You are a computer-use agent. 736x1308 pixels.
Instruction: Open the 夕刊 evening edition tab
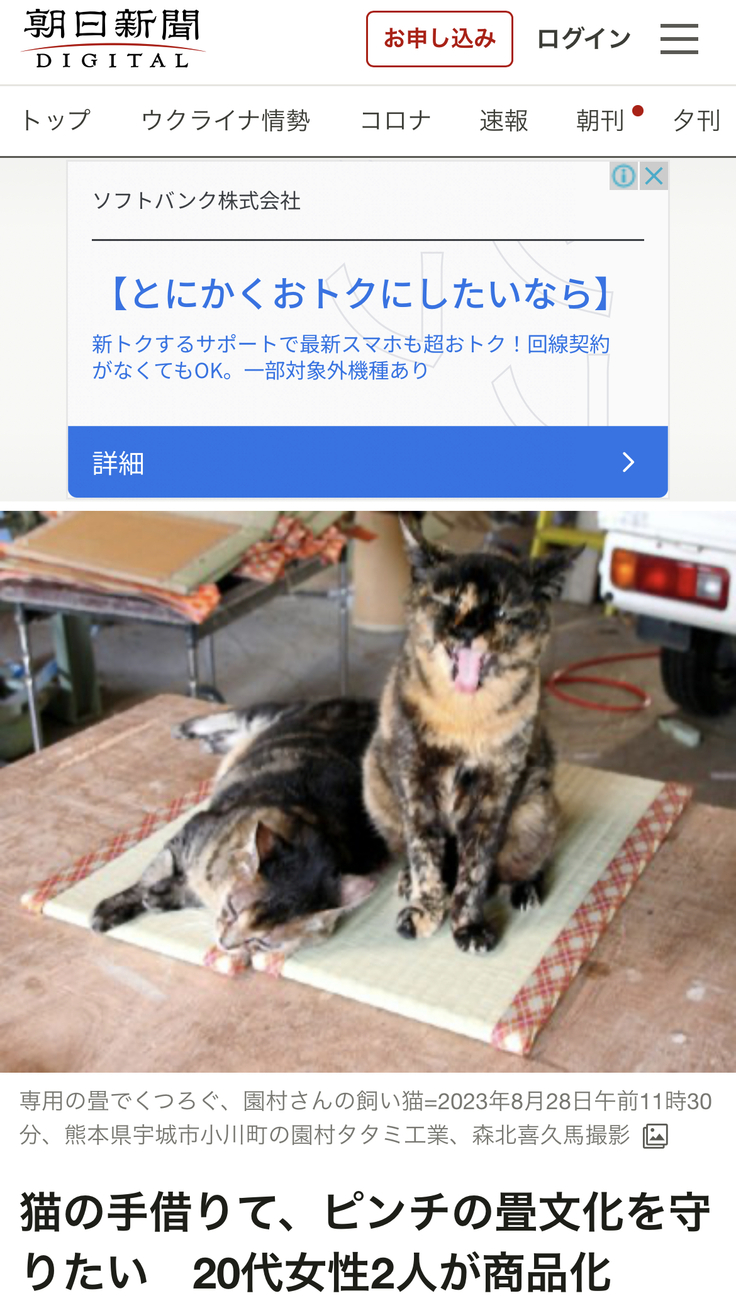[x=697, y=121]
